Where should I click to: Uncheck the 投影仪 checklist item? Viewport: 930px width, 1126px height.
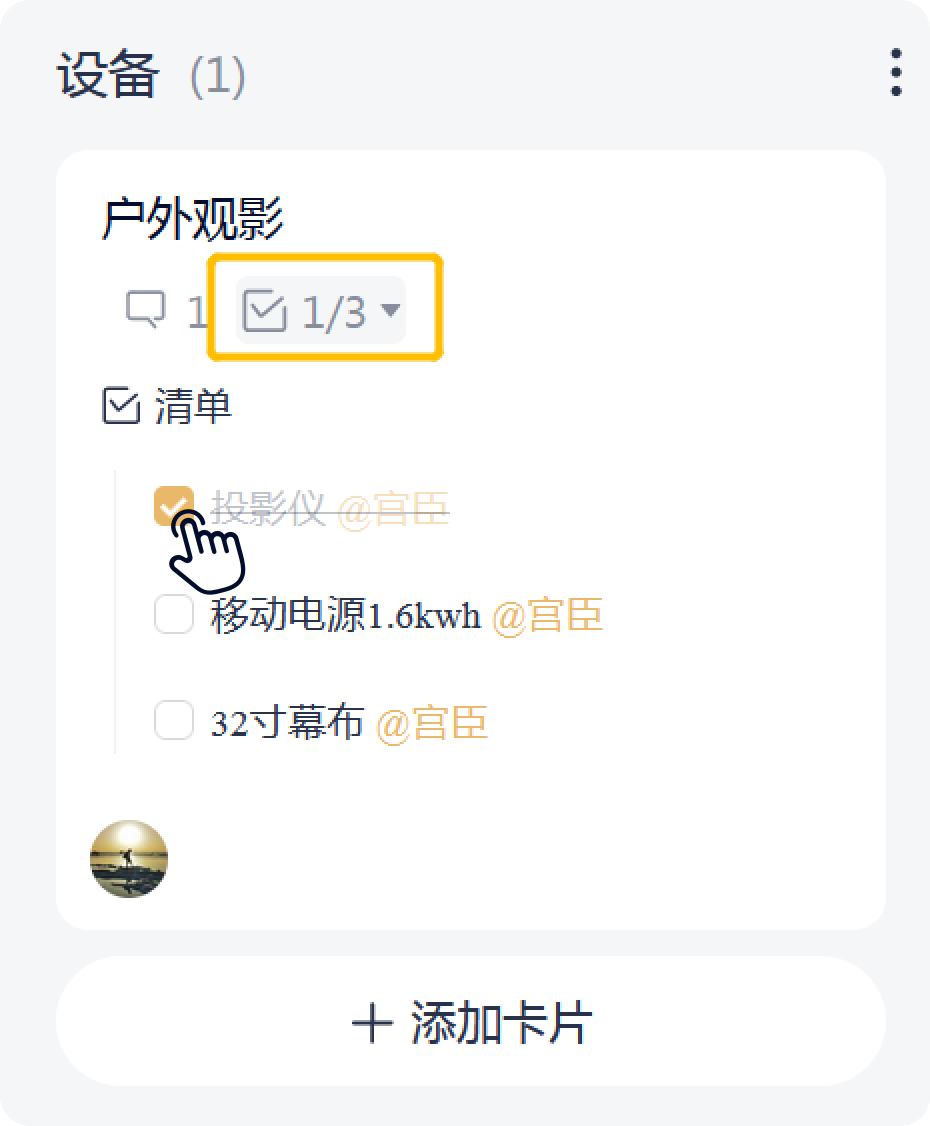pyautogui.click(x=174, y=505)
